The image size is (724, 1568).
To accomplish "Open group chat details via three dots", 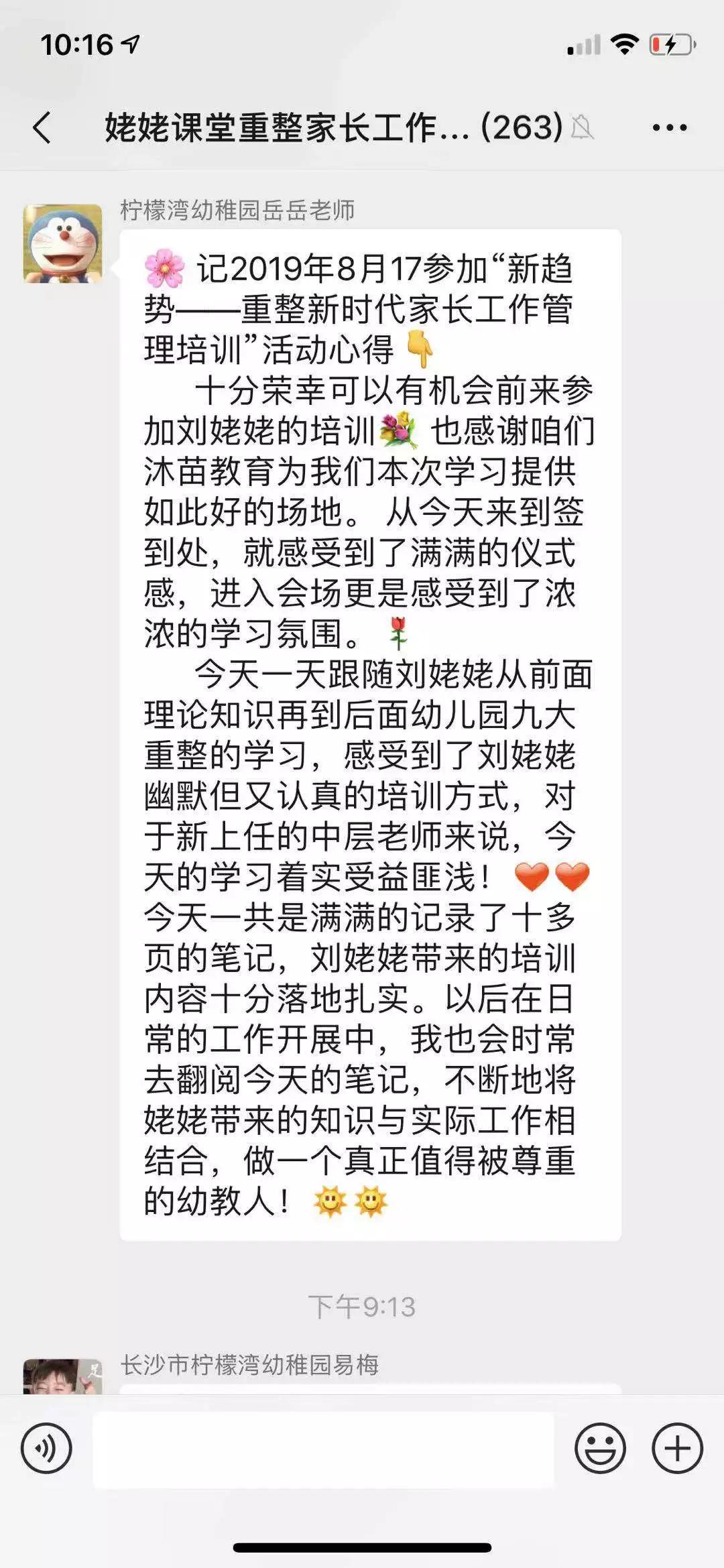I will coord(670,127).
